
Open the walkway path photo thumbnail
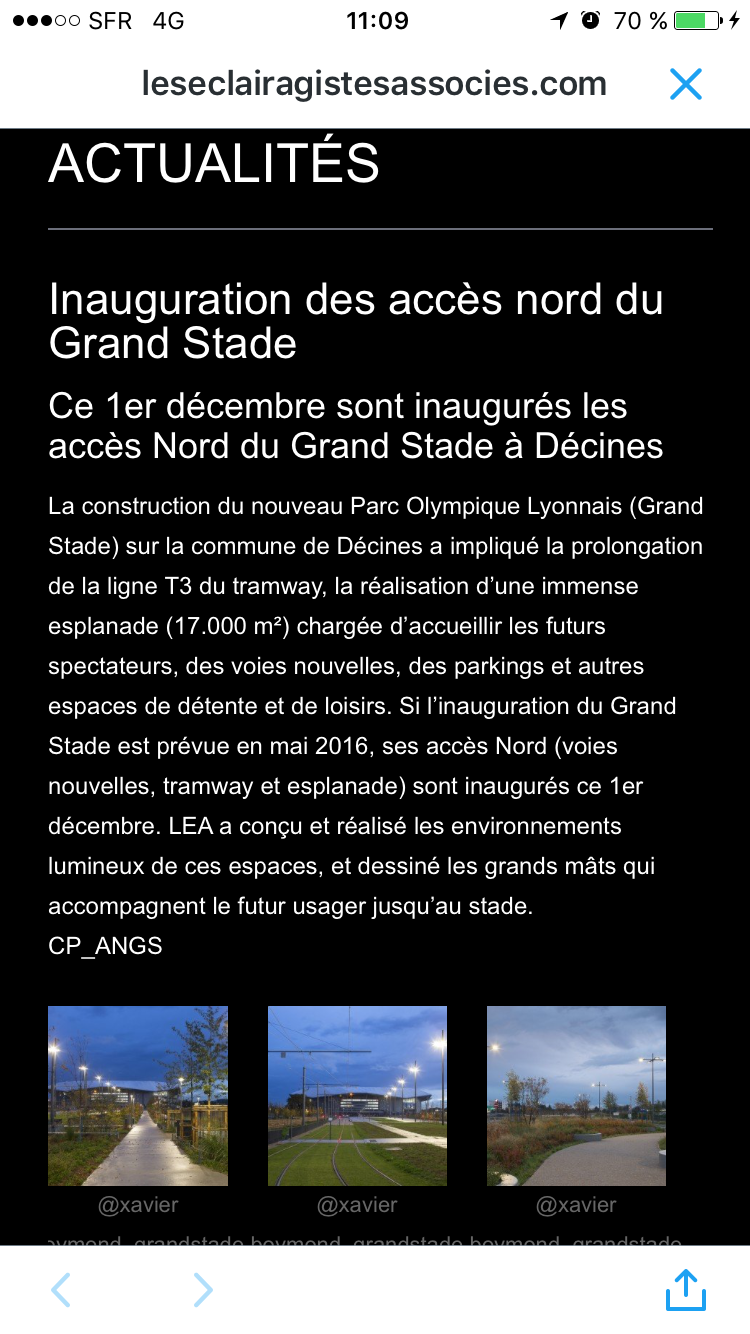coord(138,1096)
